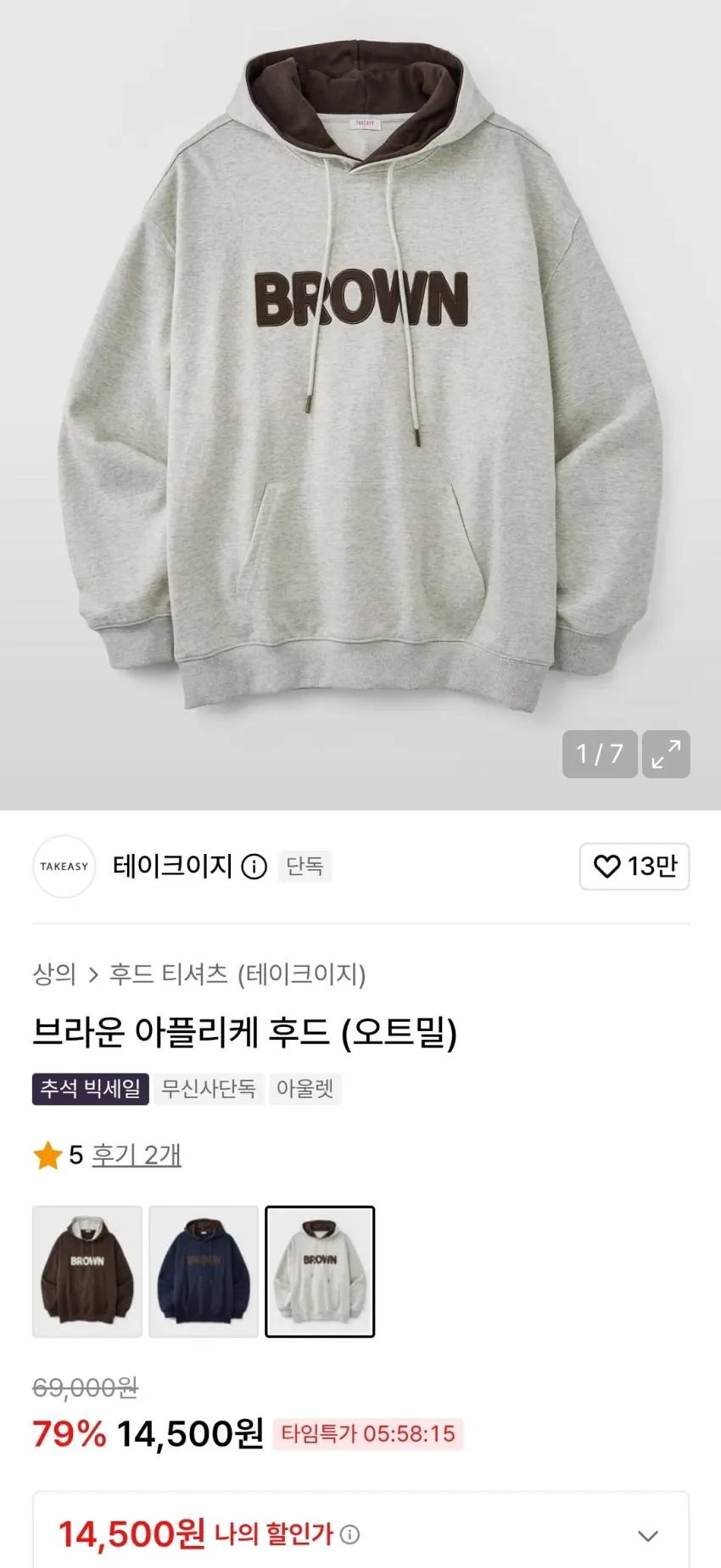Select the oatmeal hoodie color option
This screenshot has height=1568, width=721.
coord(320,1271)
